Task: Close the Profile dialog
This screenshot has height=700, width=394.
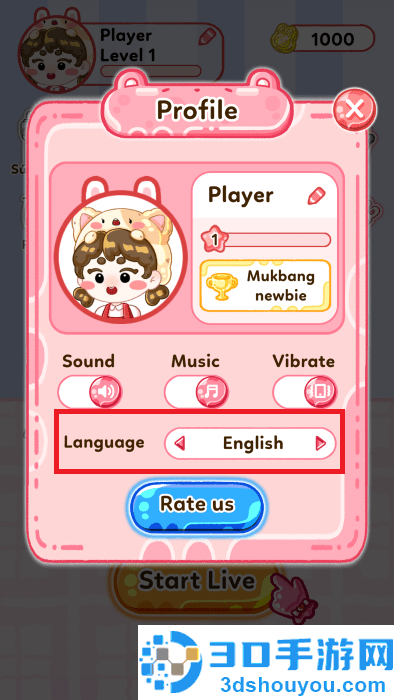Action: (x=355, y=109)
